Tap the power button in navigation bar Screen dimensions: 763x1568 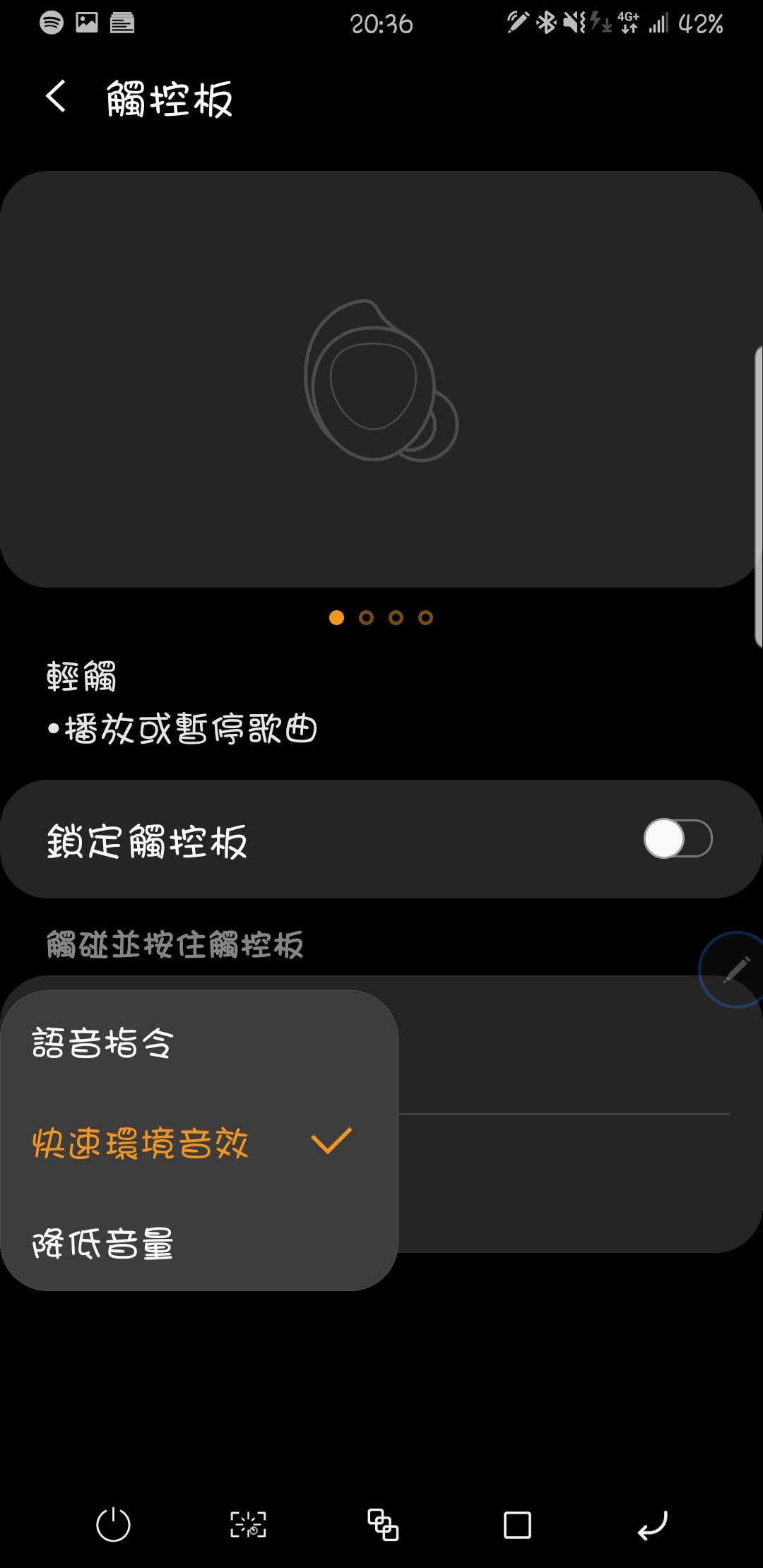(x=113, y=1525)
